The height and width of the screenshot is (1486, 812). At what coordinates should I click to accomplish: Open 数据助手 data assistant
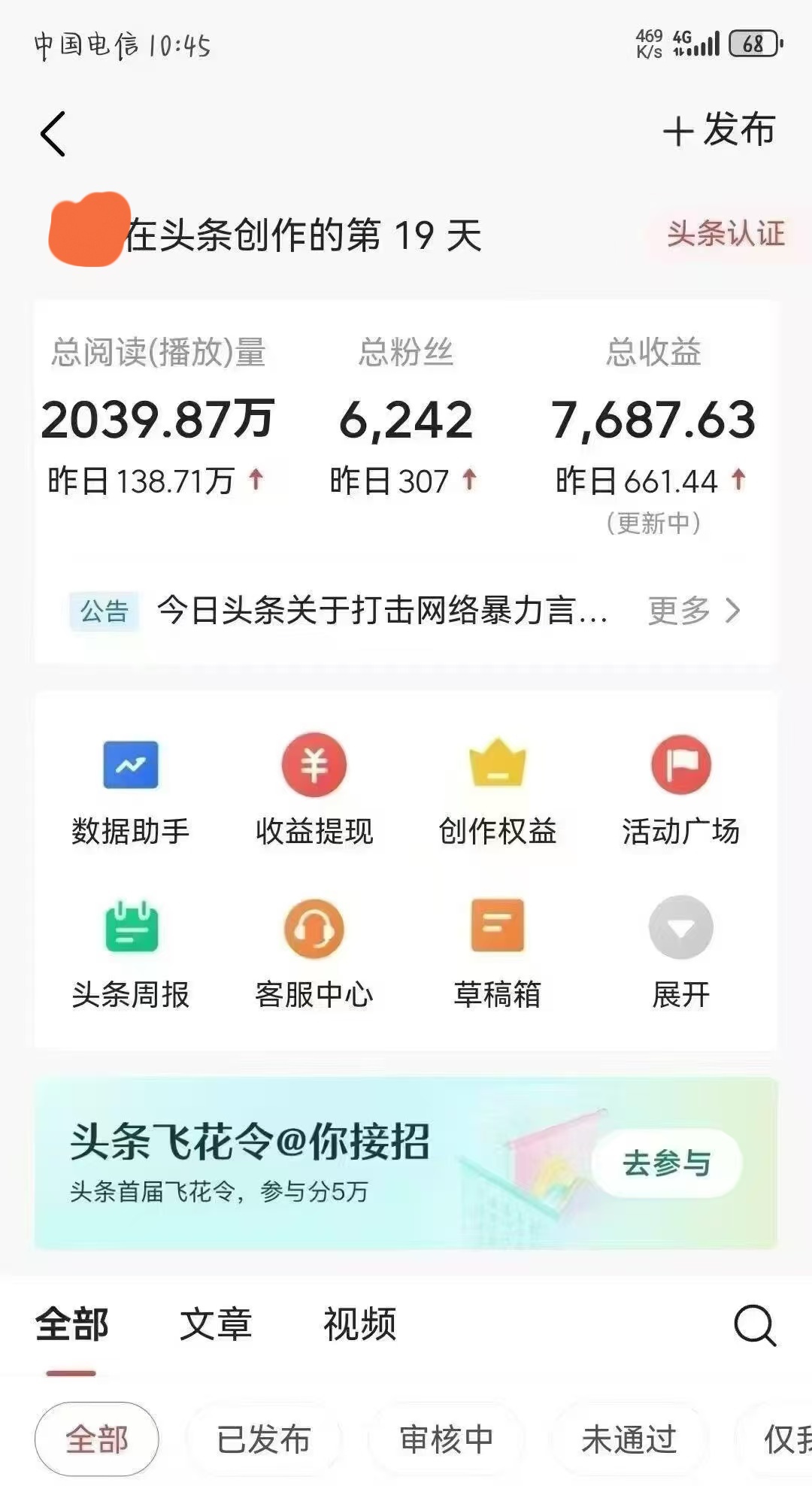click(130, 791)
